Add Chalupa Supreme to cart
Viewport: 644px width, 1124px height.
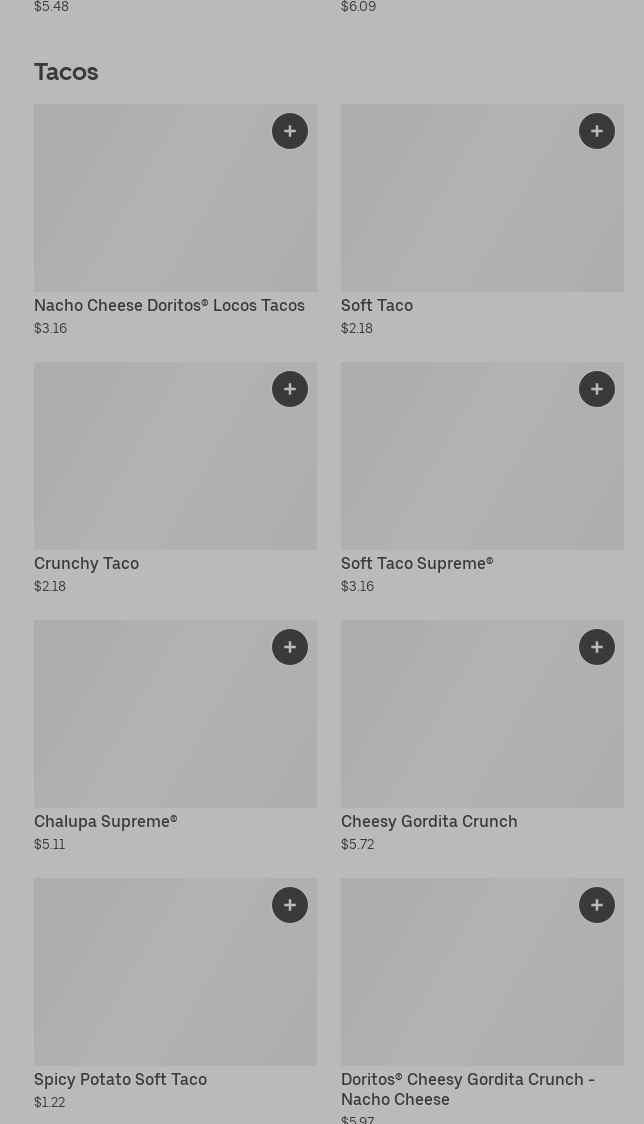[290, 647]
